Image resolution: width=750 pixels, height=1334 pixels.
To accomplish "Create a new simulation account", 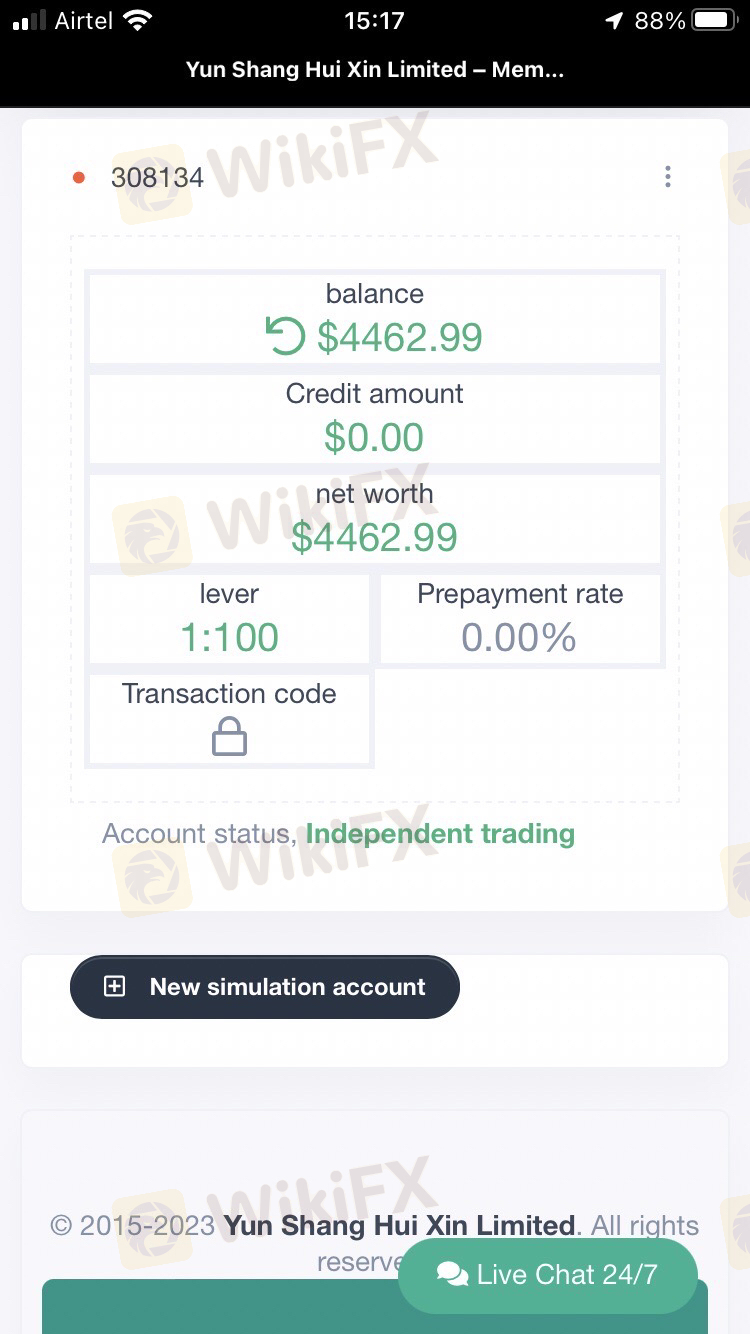I will [x=265, y=987].
